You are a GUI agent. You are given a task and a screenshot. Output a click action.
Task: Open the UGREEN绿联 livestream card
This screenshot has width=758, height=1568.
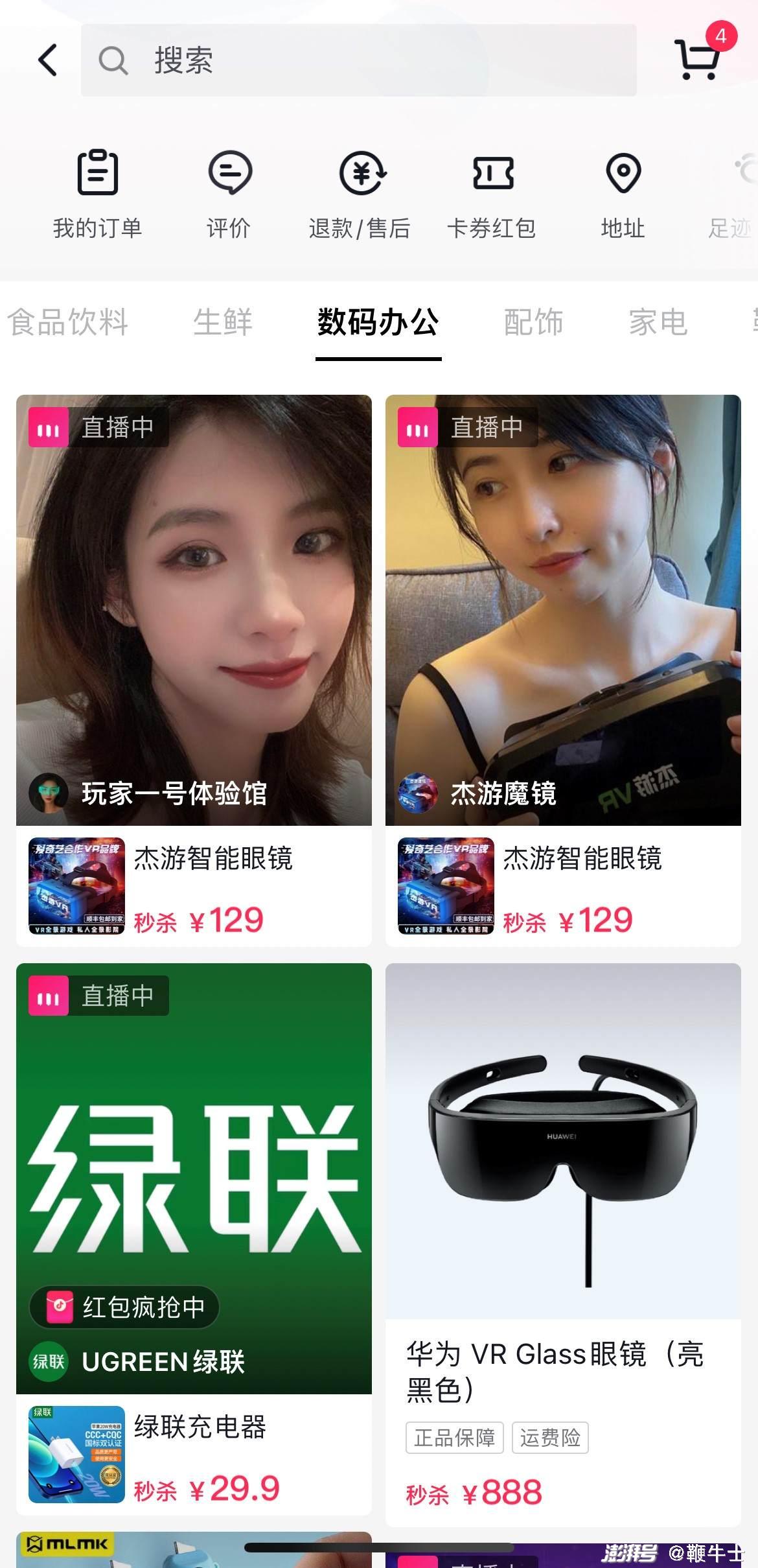pyautogui.click(x=194, y=1176)
